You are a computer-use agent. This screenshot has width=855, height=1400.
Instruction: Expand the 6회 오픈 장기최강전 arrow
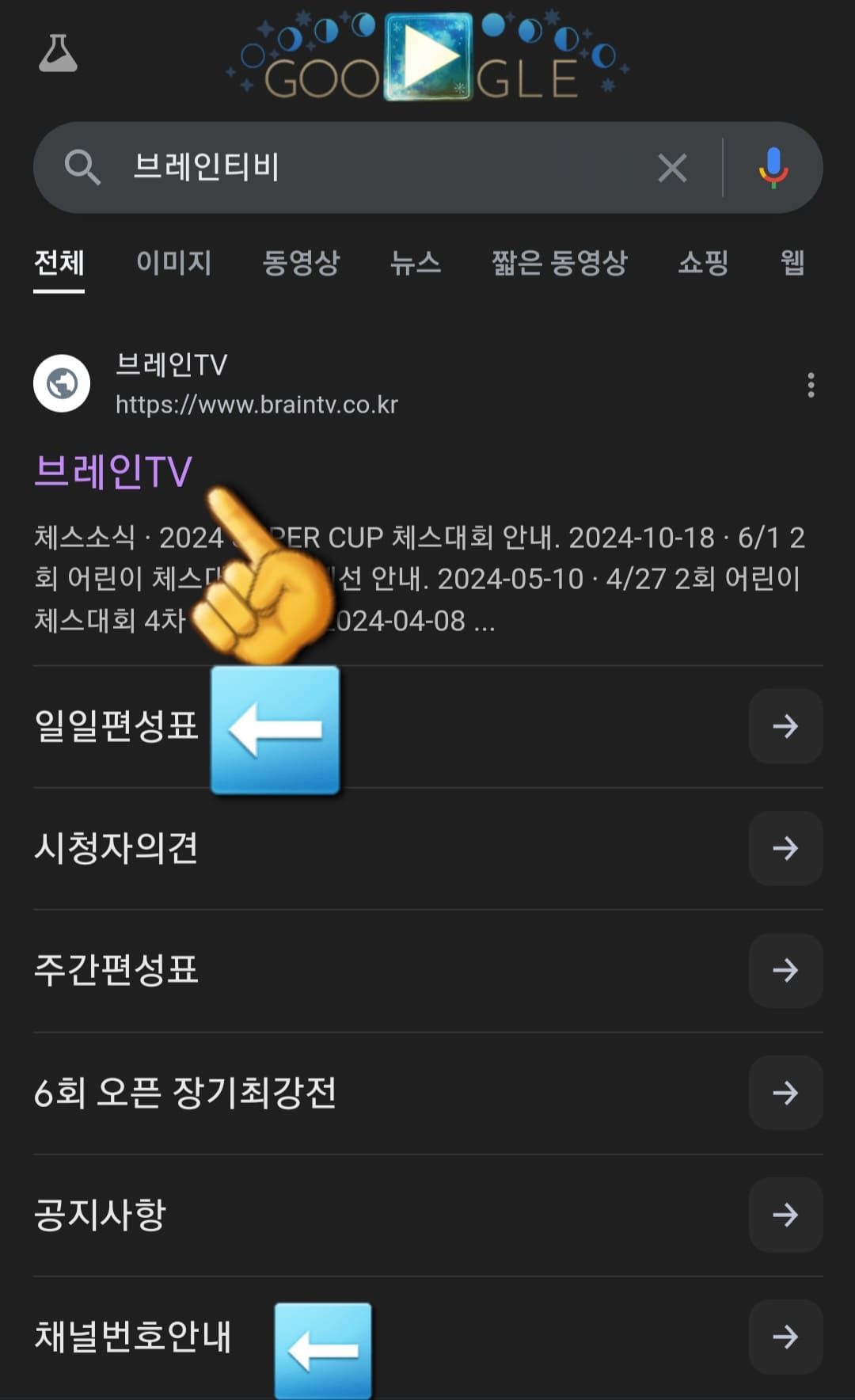click(x=785, y=1091)
